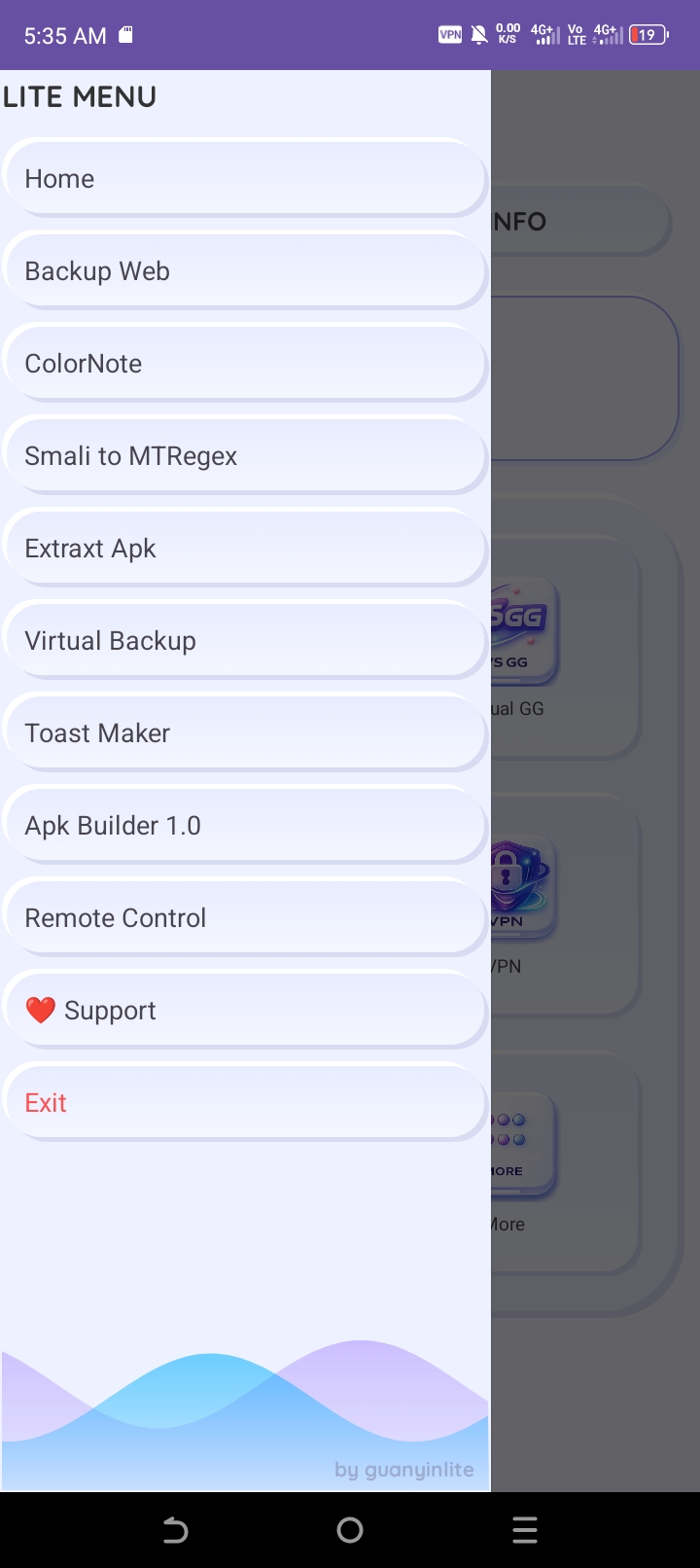700x1568 pixels.
Task: Select ColorNote in the drawer
Action: pos(243,364)
